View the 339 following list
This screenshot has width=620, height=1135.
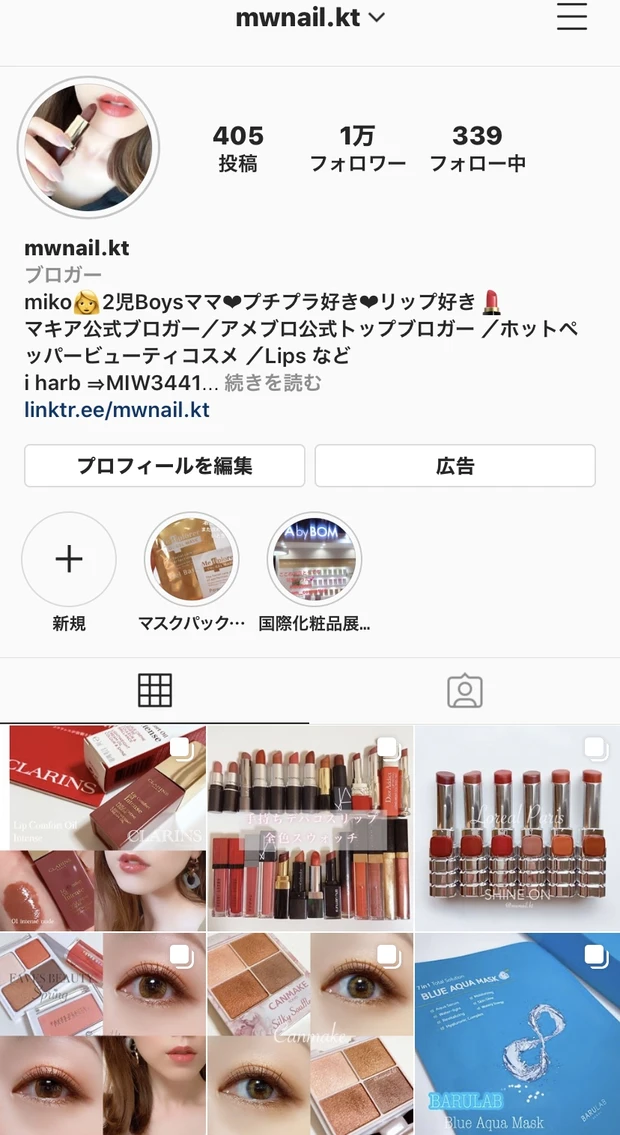pyautogui.click(x=477, y=148)
